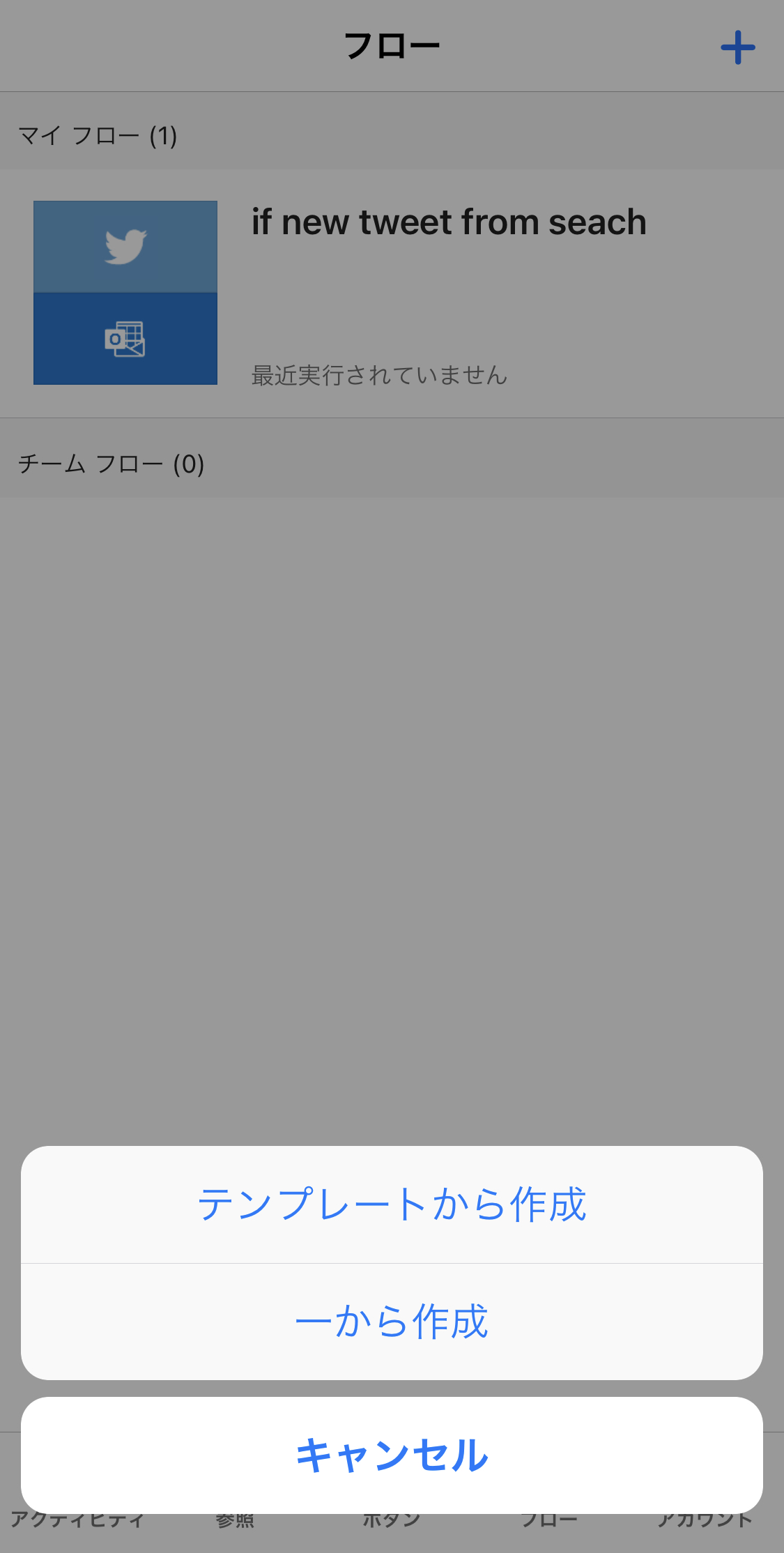The image size is (784, 1553).
Task: Select テンプレートから作成 option
Action: pyautogui.click(x=392, y=1204)
